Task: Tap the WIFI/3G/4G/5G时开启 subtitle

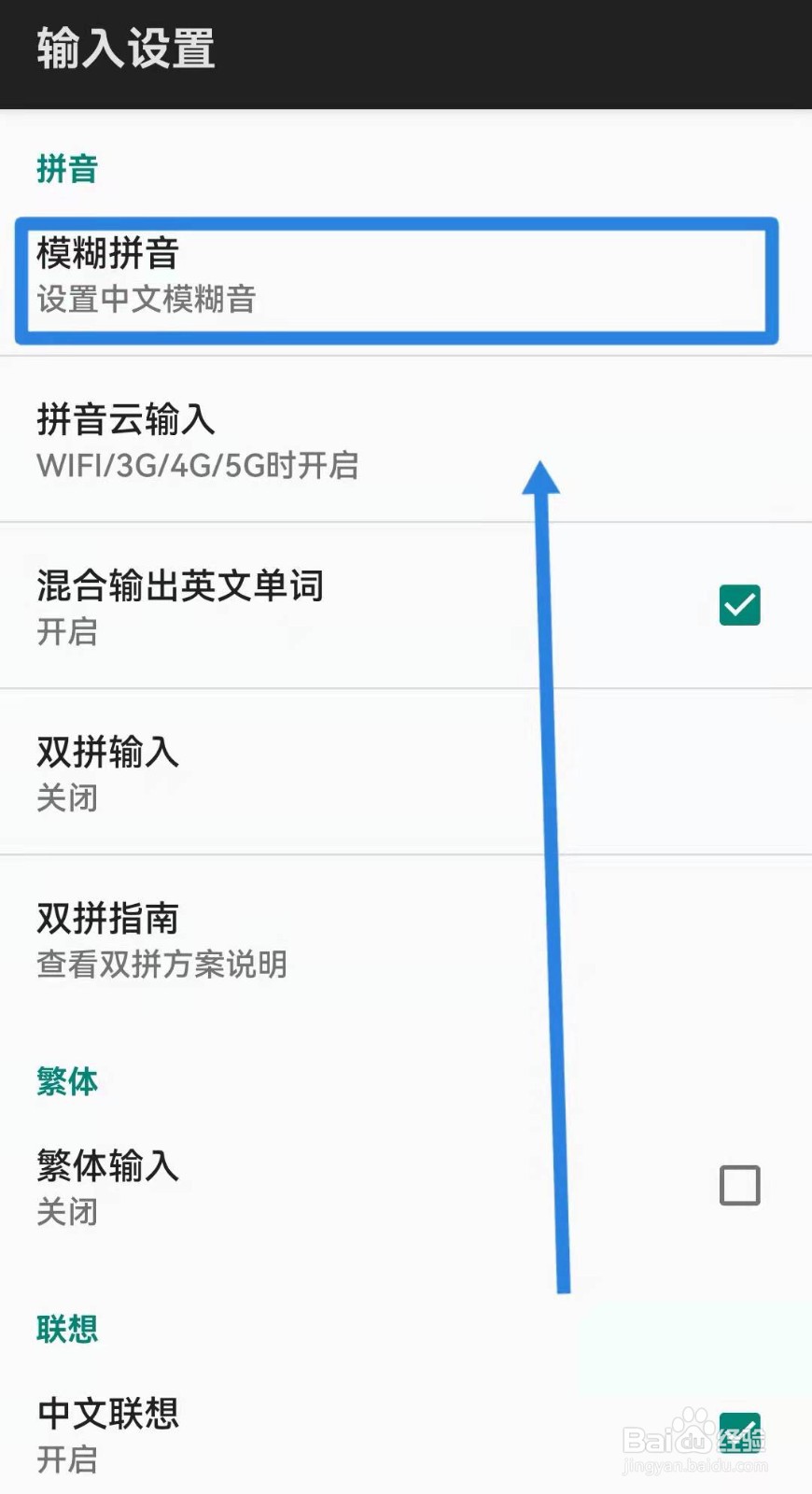Action: coord(197,467)
